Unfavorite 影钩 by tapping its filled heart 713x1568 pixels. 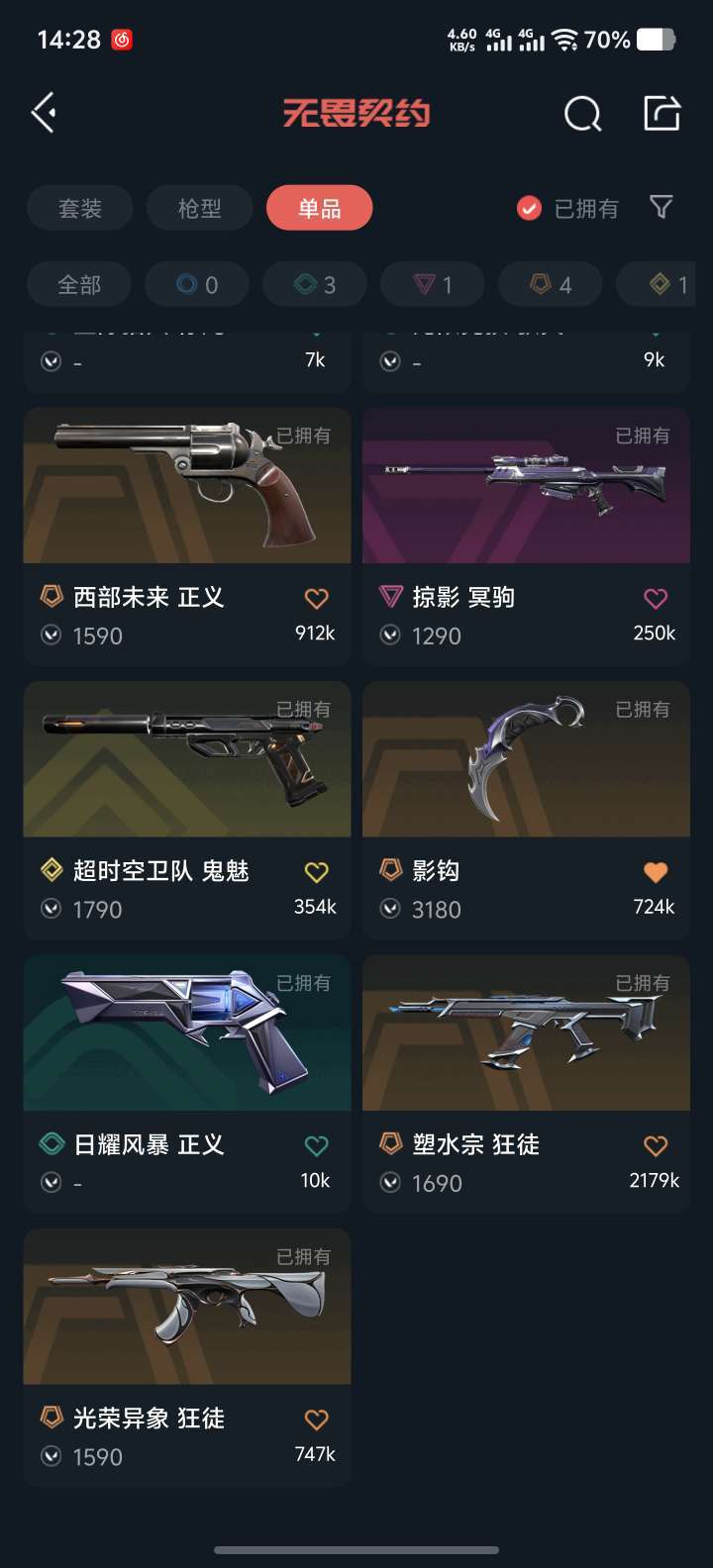pyautogui.click(x=654, y=870)
